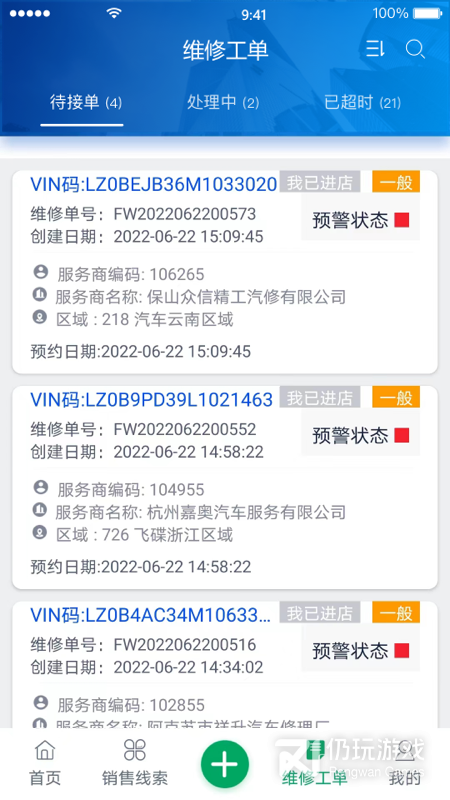
Task: Switch to the 处理中 tab
Action: 223,103
